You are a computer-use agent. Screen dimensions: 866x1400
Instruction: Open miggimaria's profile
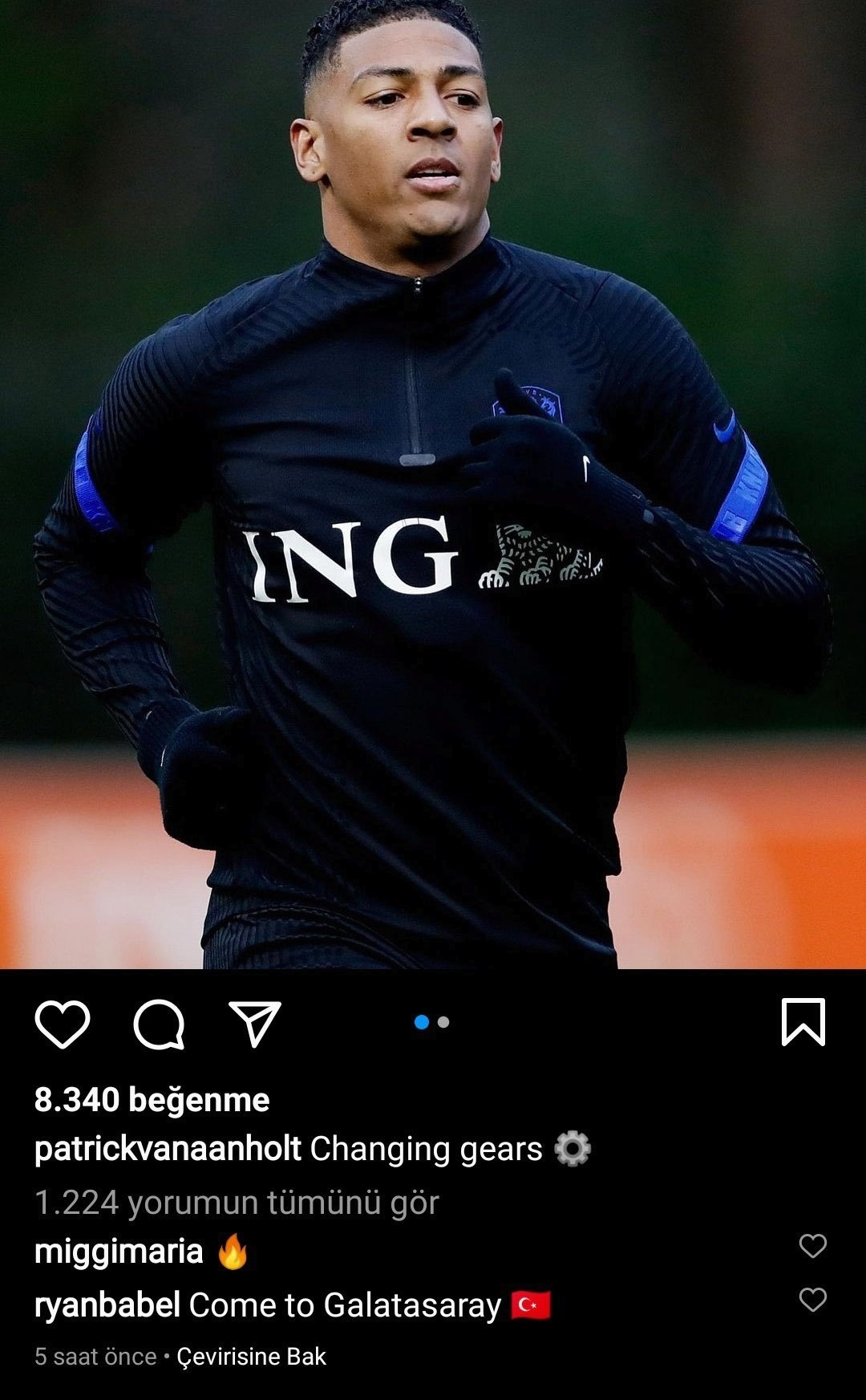tap(119, 1252)
